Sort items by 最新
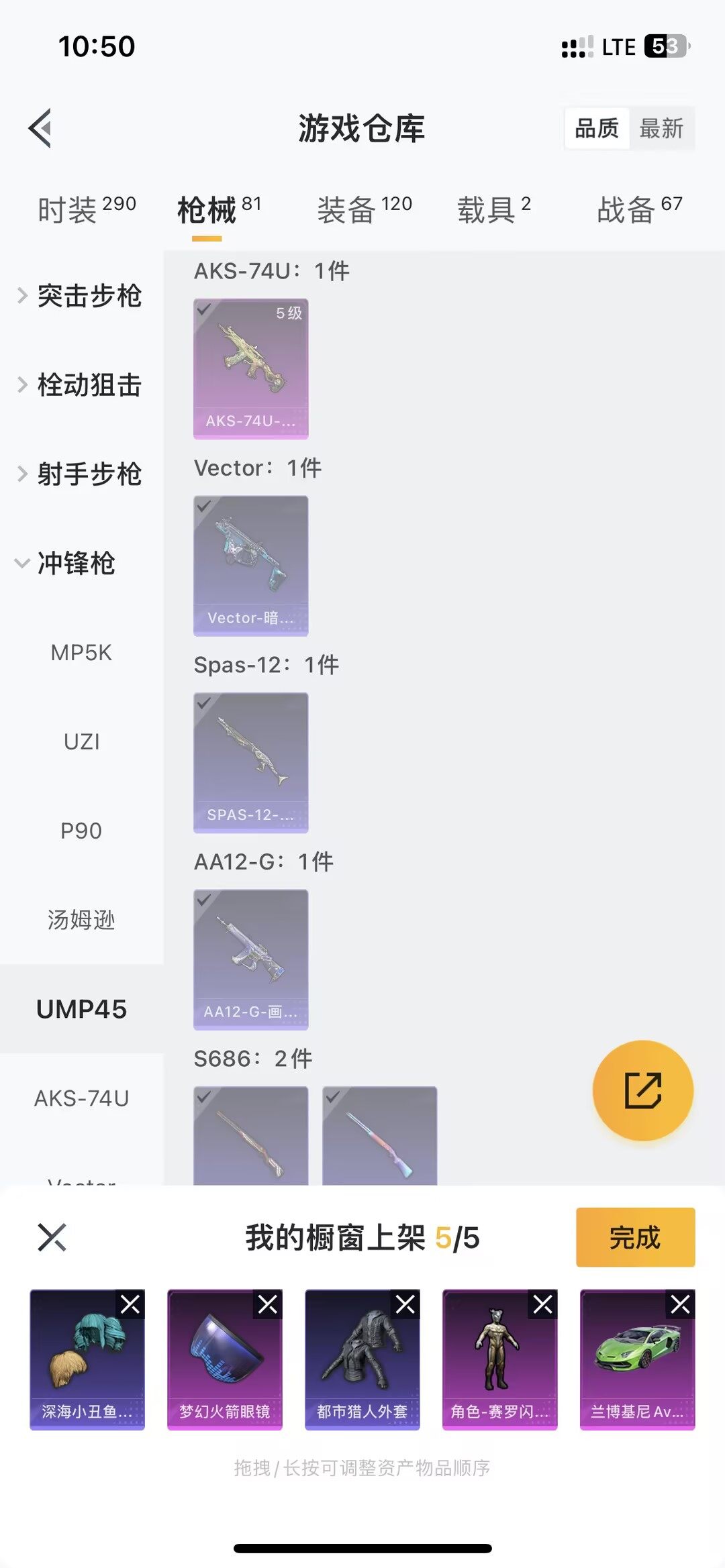 (x=661, y=128)
